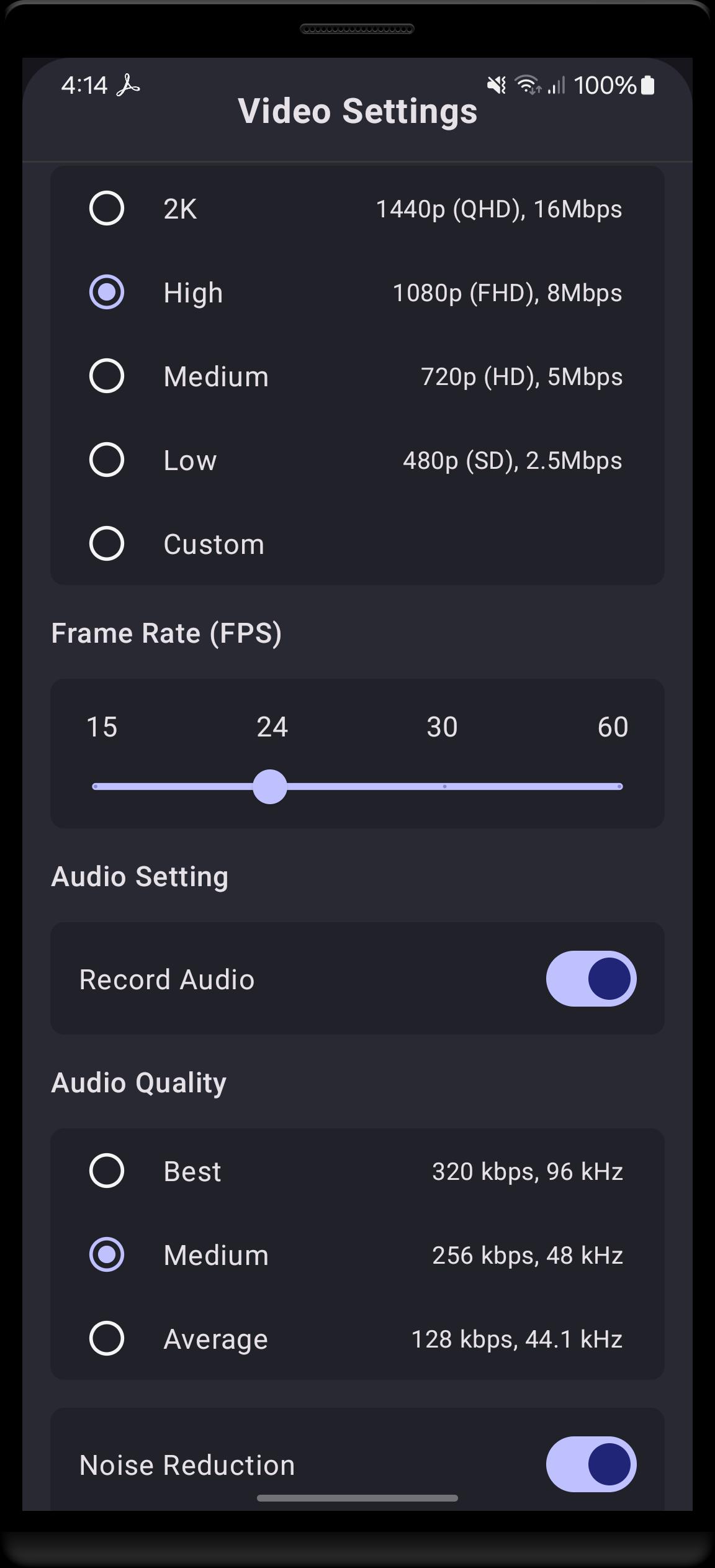Select Average audio quality 128 kbps
The image size is (715, 1568).
coord(107,1338)
